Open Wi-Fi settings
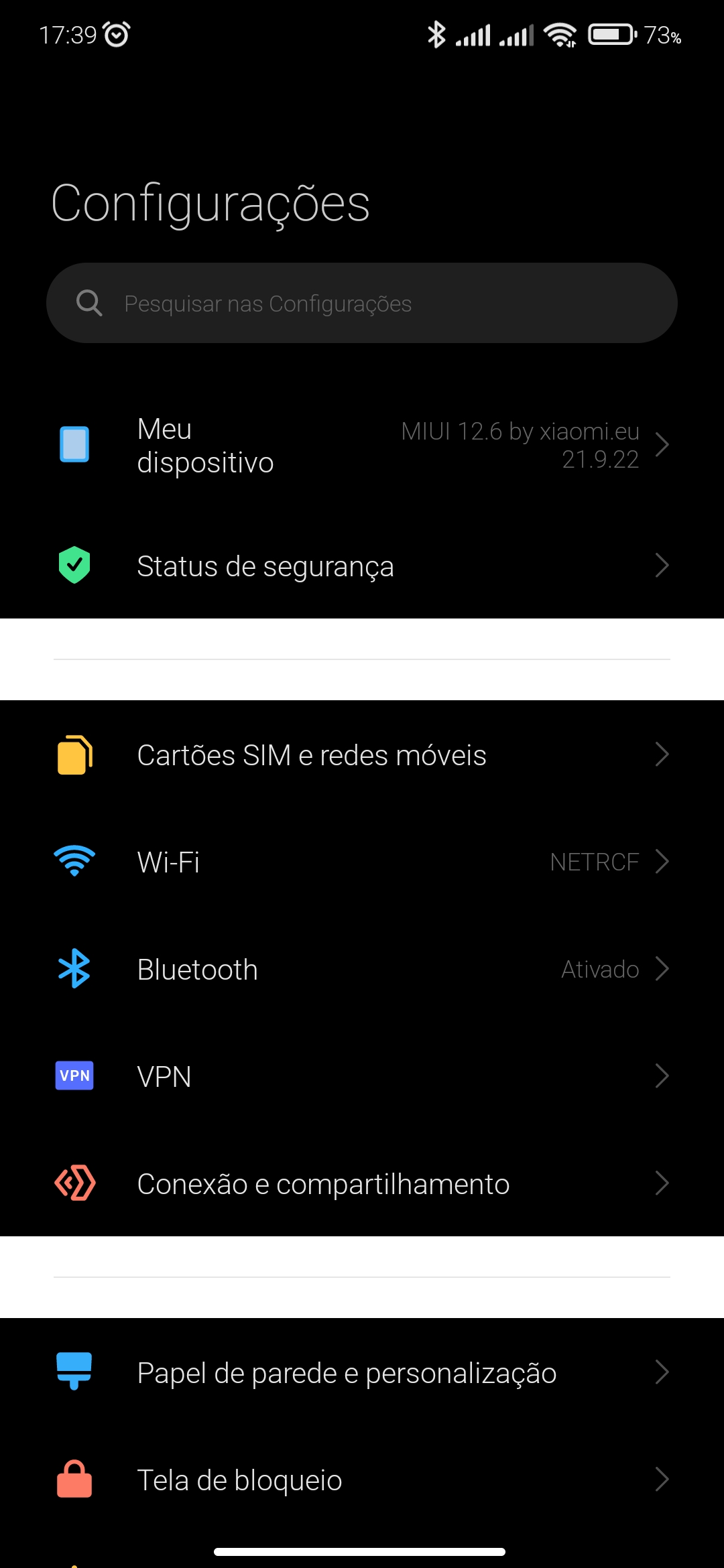The image size is (724, 1568). tap(362, 862)
